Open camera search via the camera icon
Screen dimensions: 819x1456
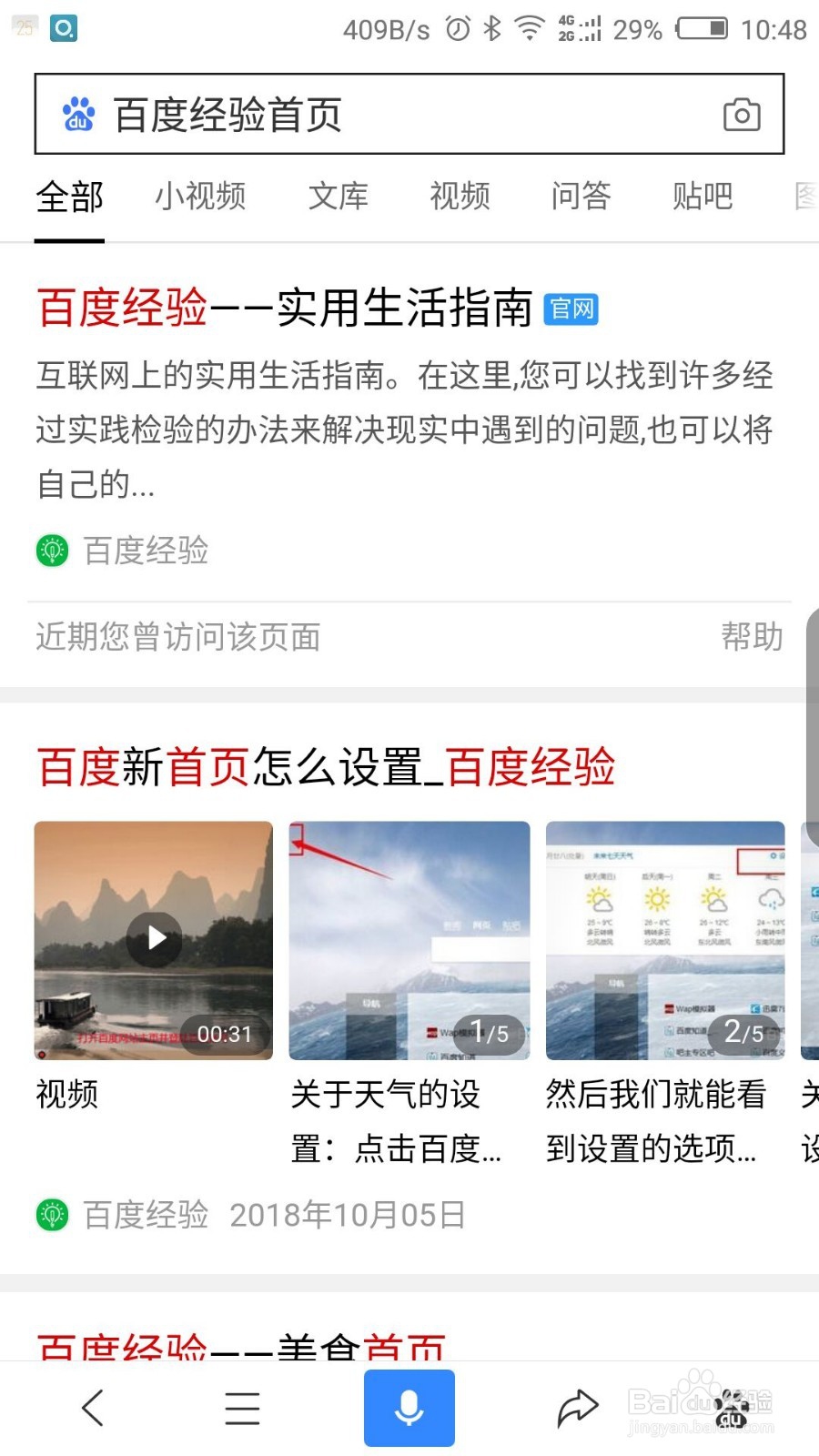pyautogui.click(x=742, y=114)
